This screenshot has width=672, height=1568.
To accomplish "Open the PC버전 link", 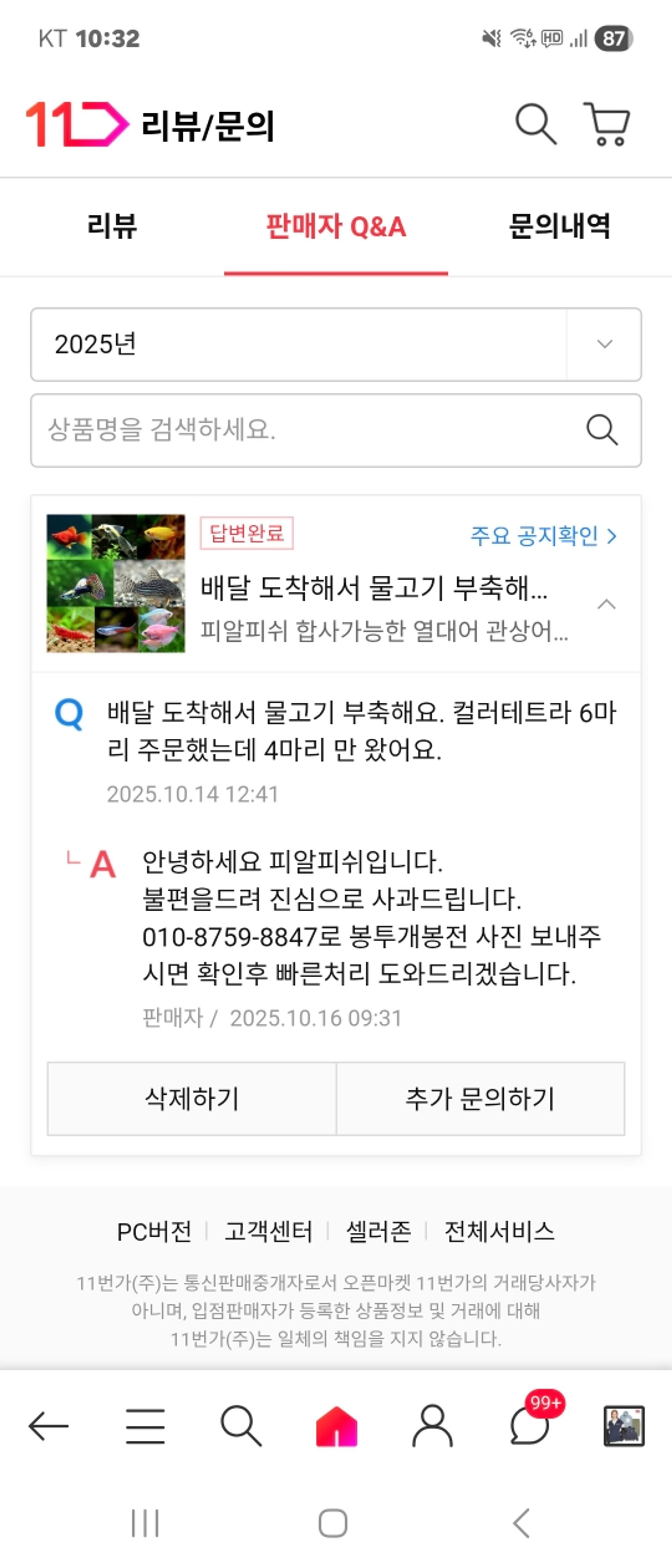I will tap(154, 1232).
